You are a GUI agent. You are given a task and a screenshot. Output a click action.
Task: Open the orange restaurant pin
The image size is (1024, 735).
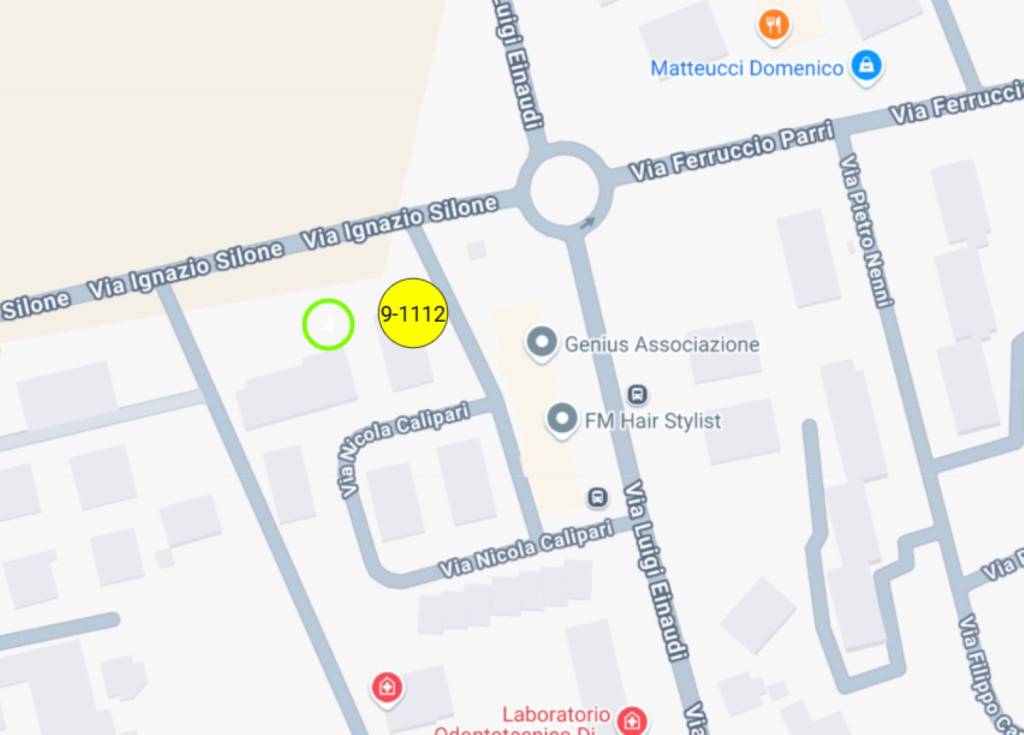click(x=772, y=24)
